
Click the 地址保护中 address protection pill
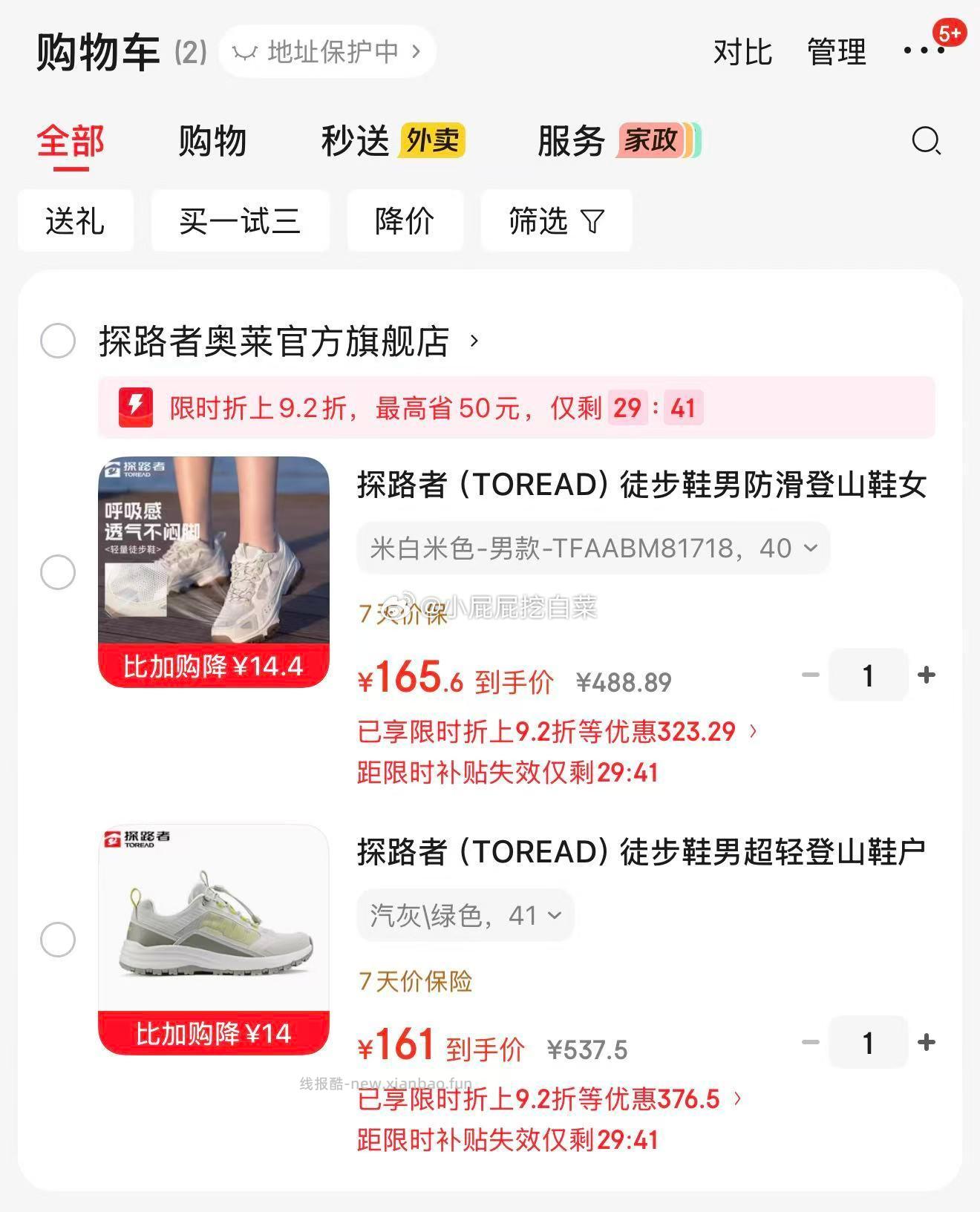[327, 51]
